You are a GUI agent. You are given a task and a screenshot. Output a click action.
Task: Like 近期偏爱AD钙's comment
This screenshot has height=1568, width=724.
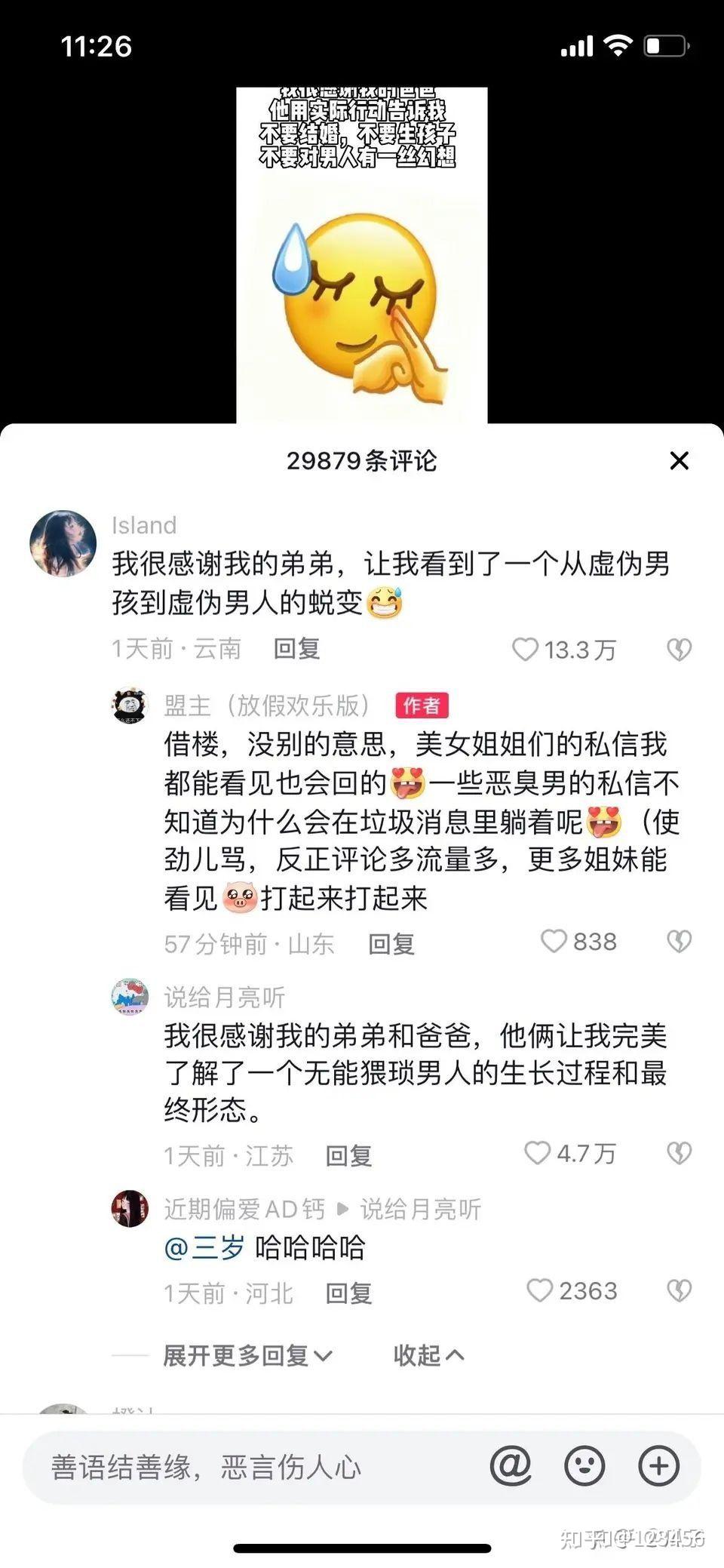click(540, 1291)
